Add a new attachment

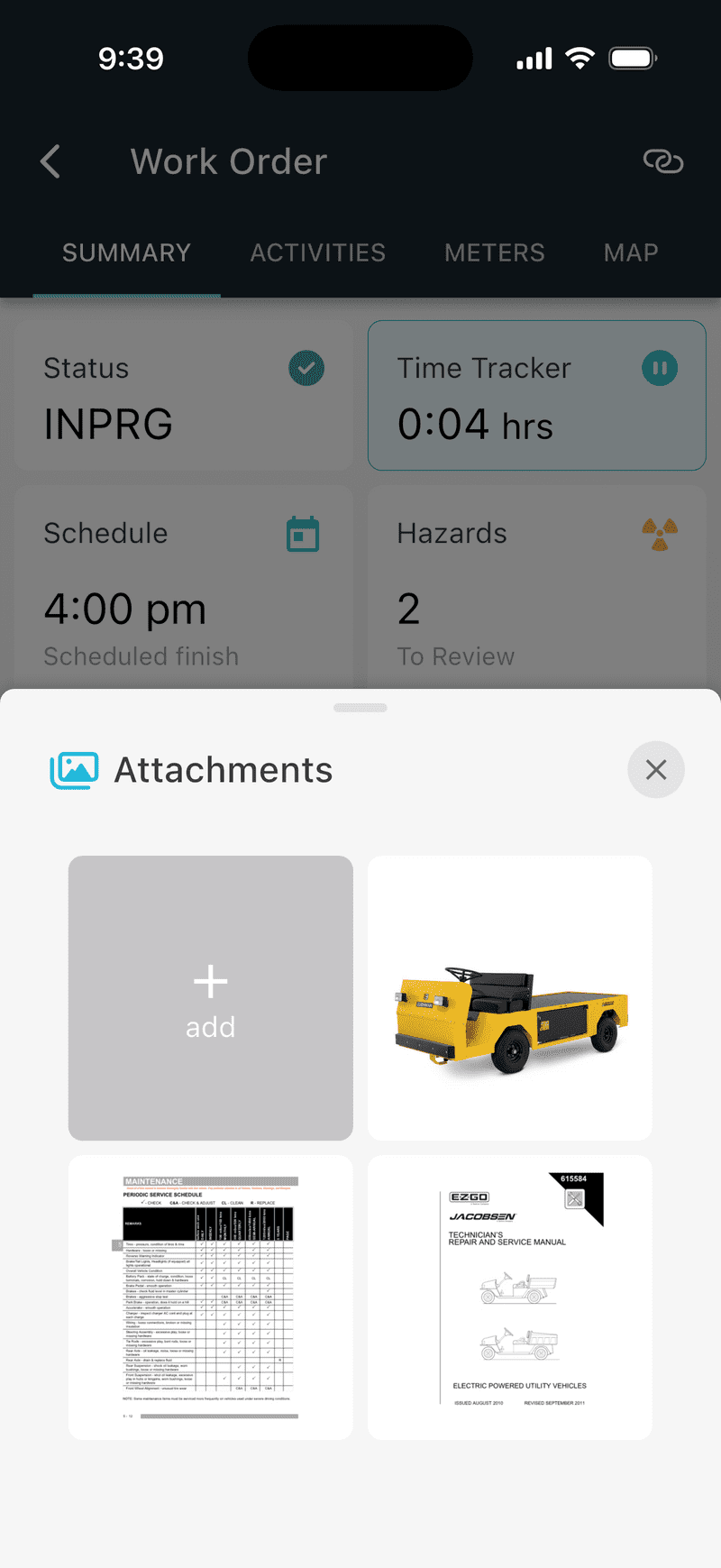coord(211,998)
